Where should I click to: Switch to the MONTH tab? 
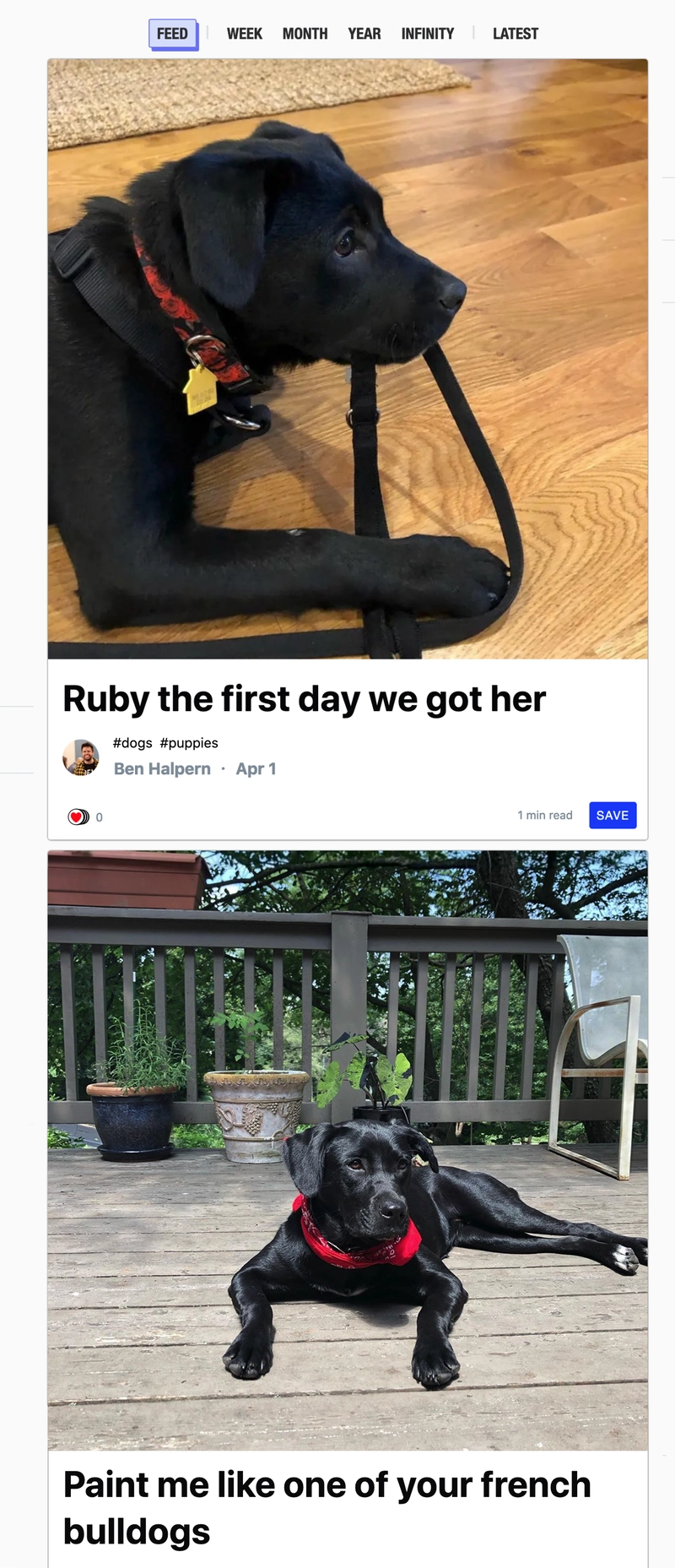pos(305,34)
